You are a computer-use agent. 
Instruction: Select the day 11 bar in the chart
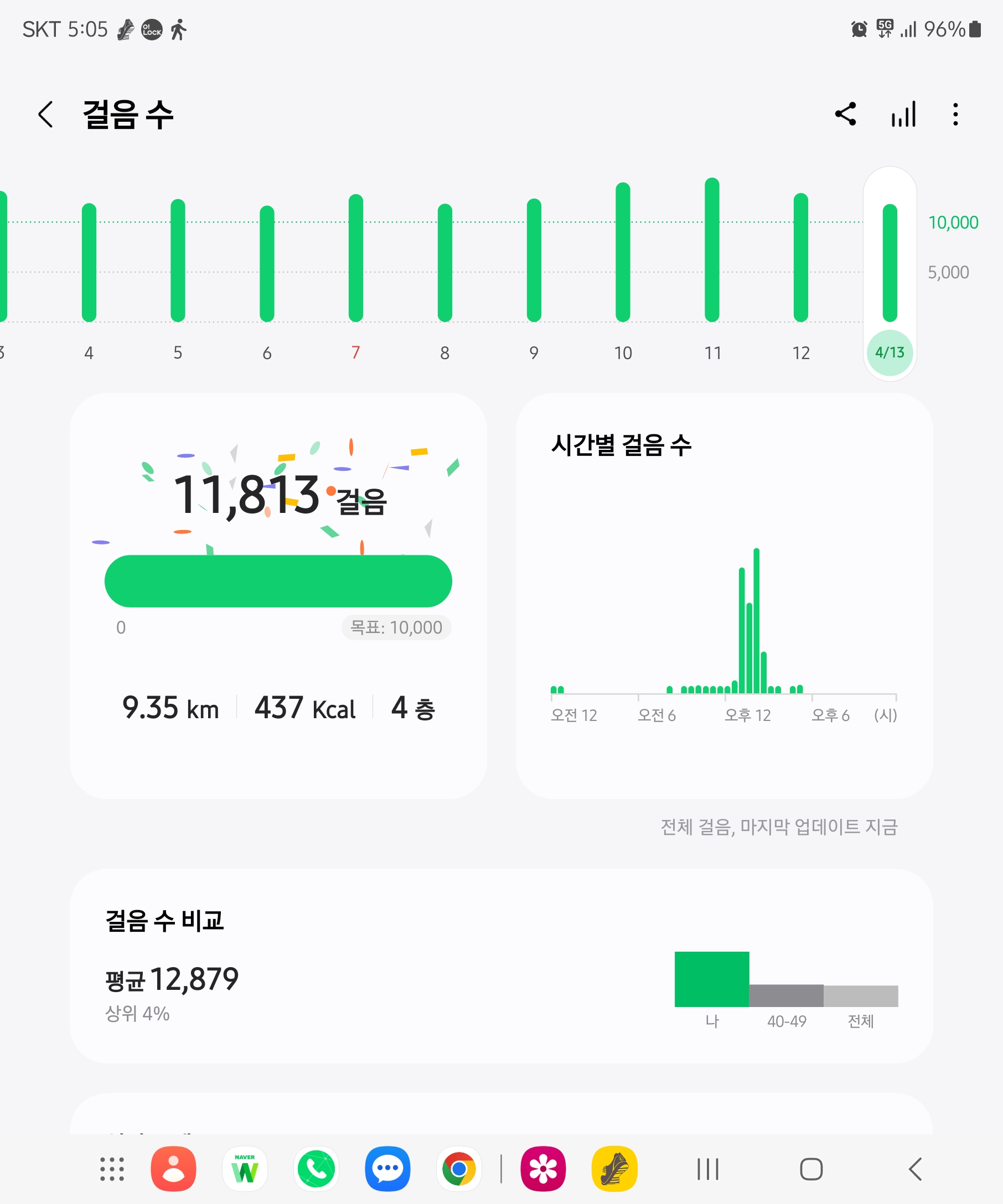(712, 250)
